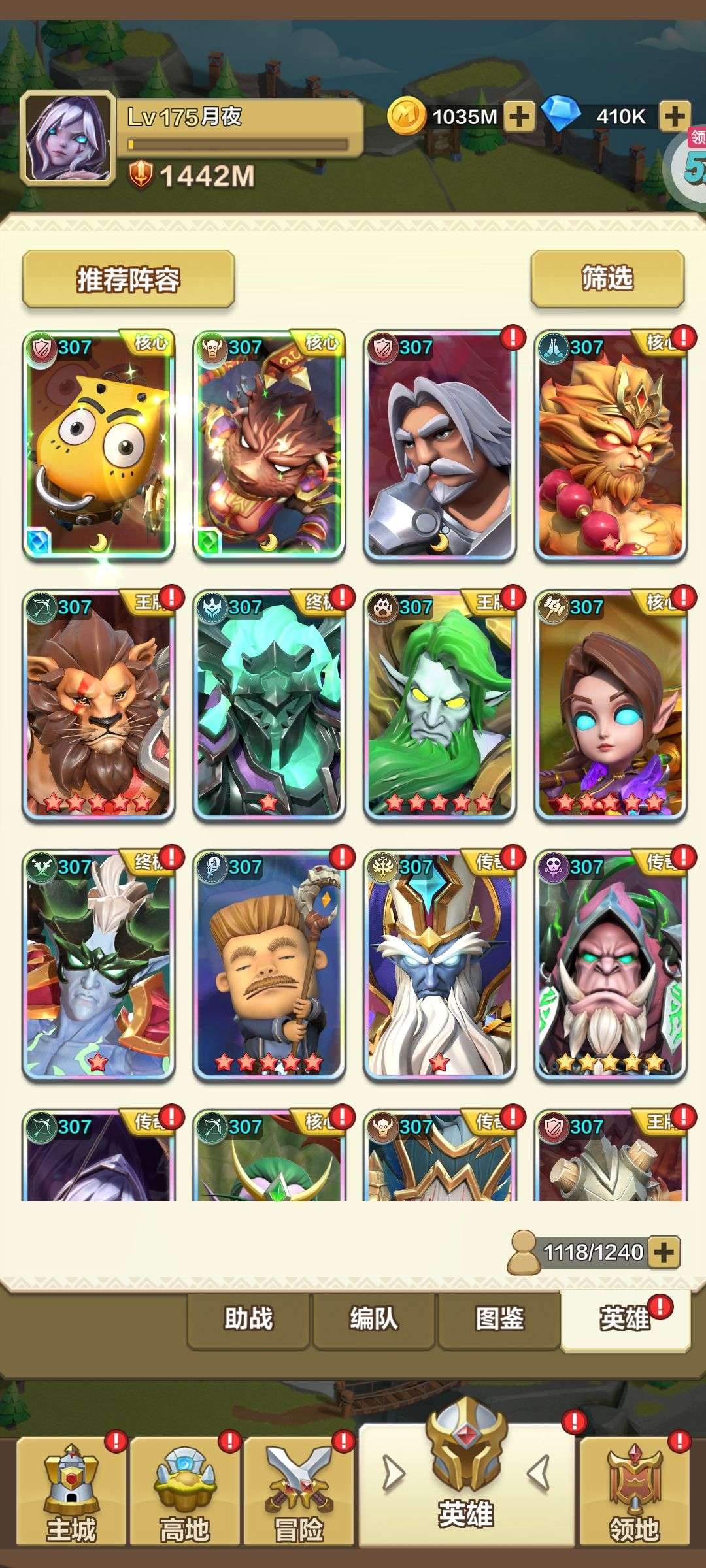Add more gold coins with plus
The image size is (706, 1568).
(x=518, y=116)
